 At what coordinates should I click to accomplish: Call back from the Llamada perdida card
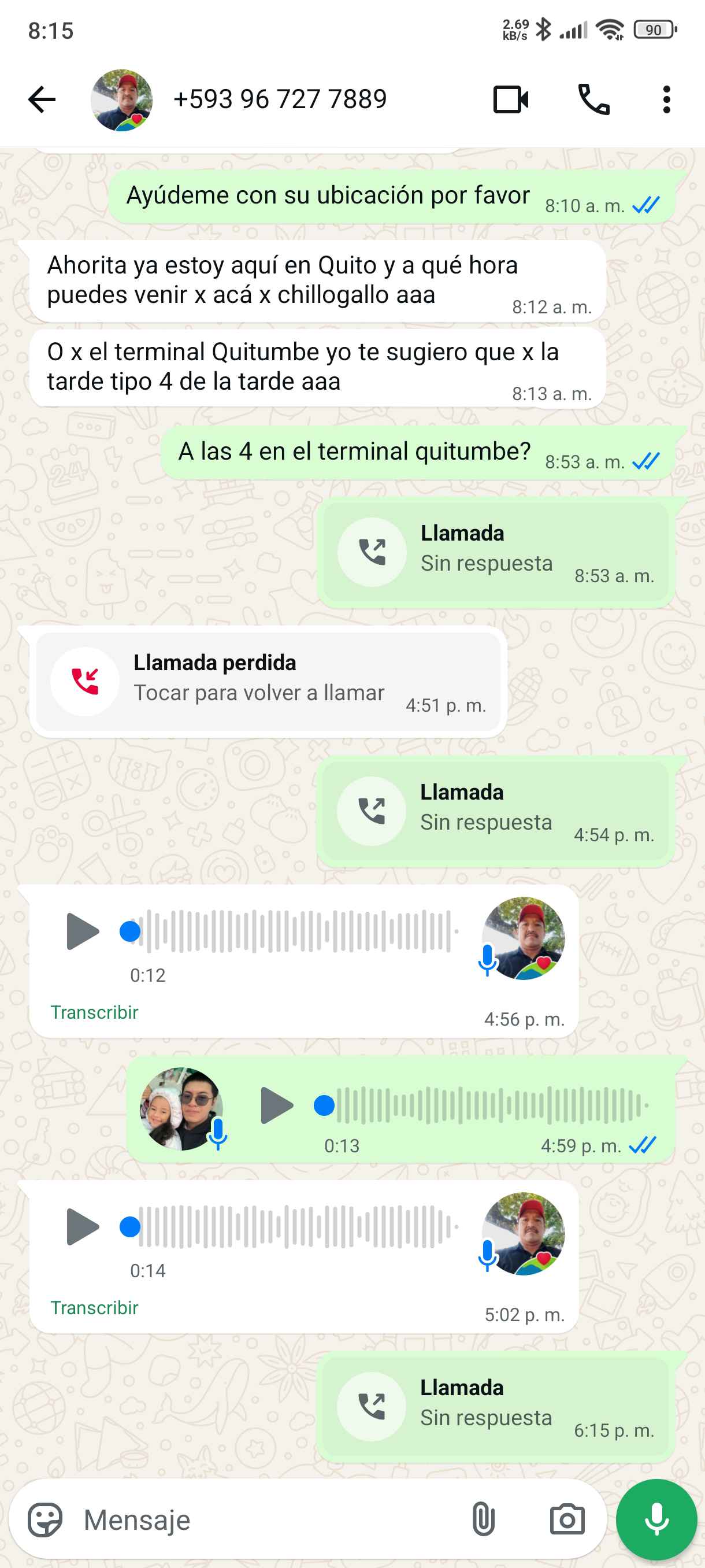[x=268, y=681]
